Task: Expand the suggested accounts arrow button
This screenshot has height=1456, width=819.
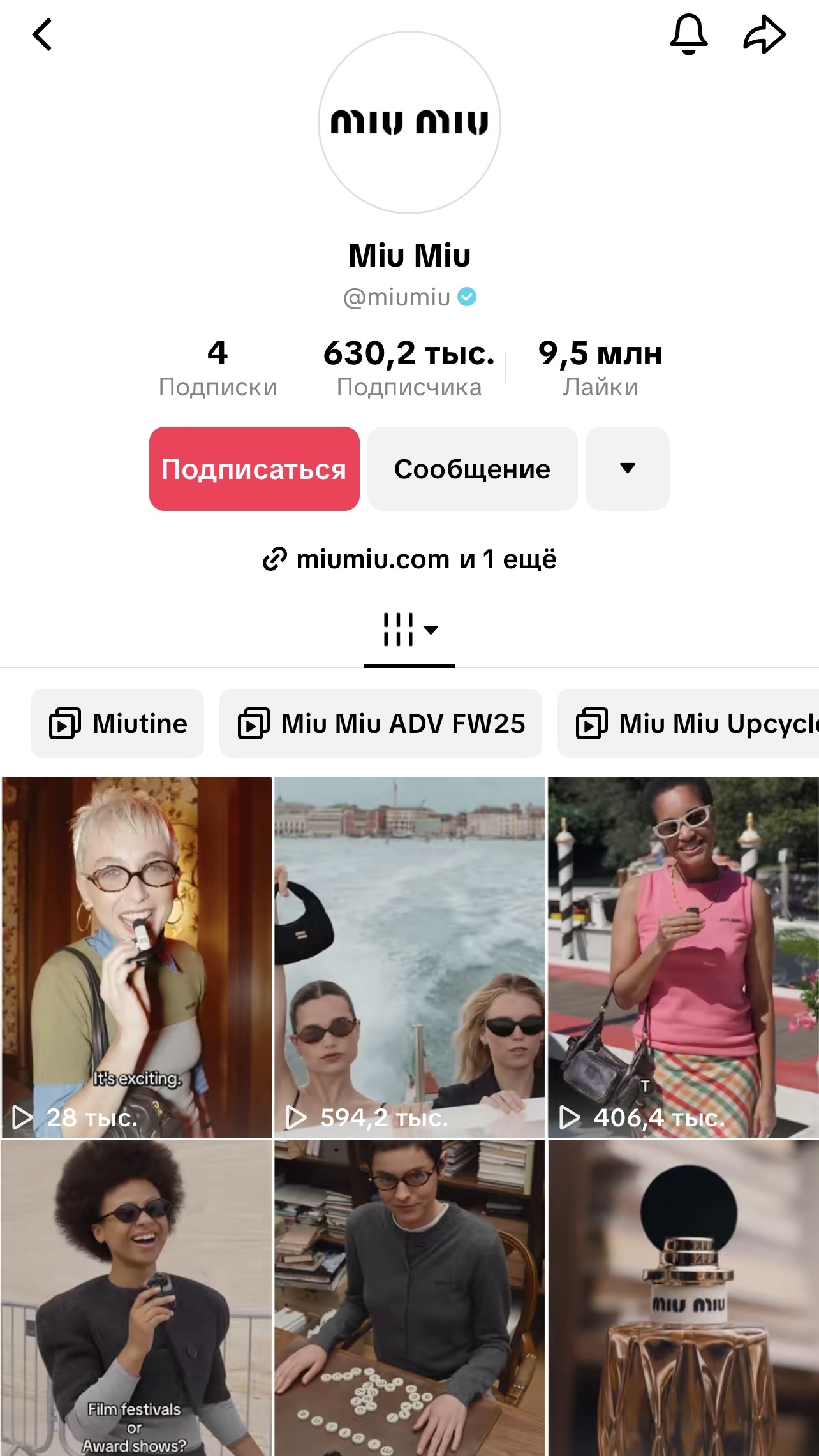Action: [627, 469]
